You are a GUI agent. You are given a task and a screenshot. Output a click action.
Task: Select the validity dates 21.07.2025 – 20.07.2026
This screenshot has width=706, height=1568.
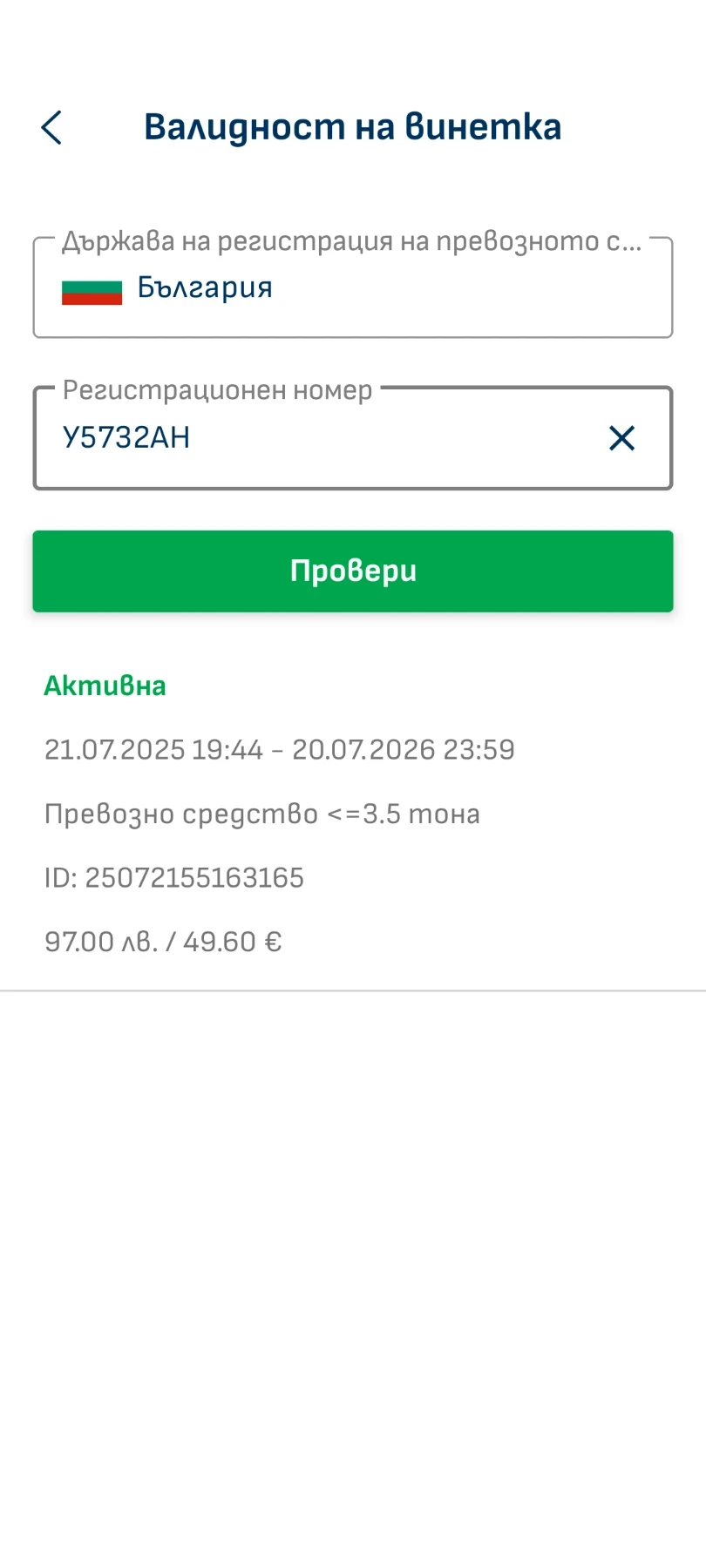pos(279,749)
